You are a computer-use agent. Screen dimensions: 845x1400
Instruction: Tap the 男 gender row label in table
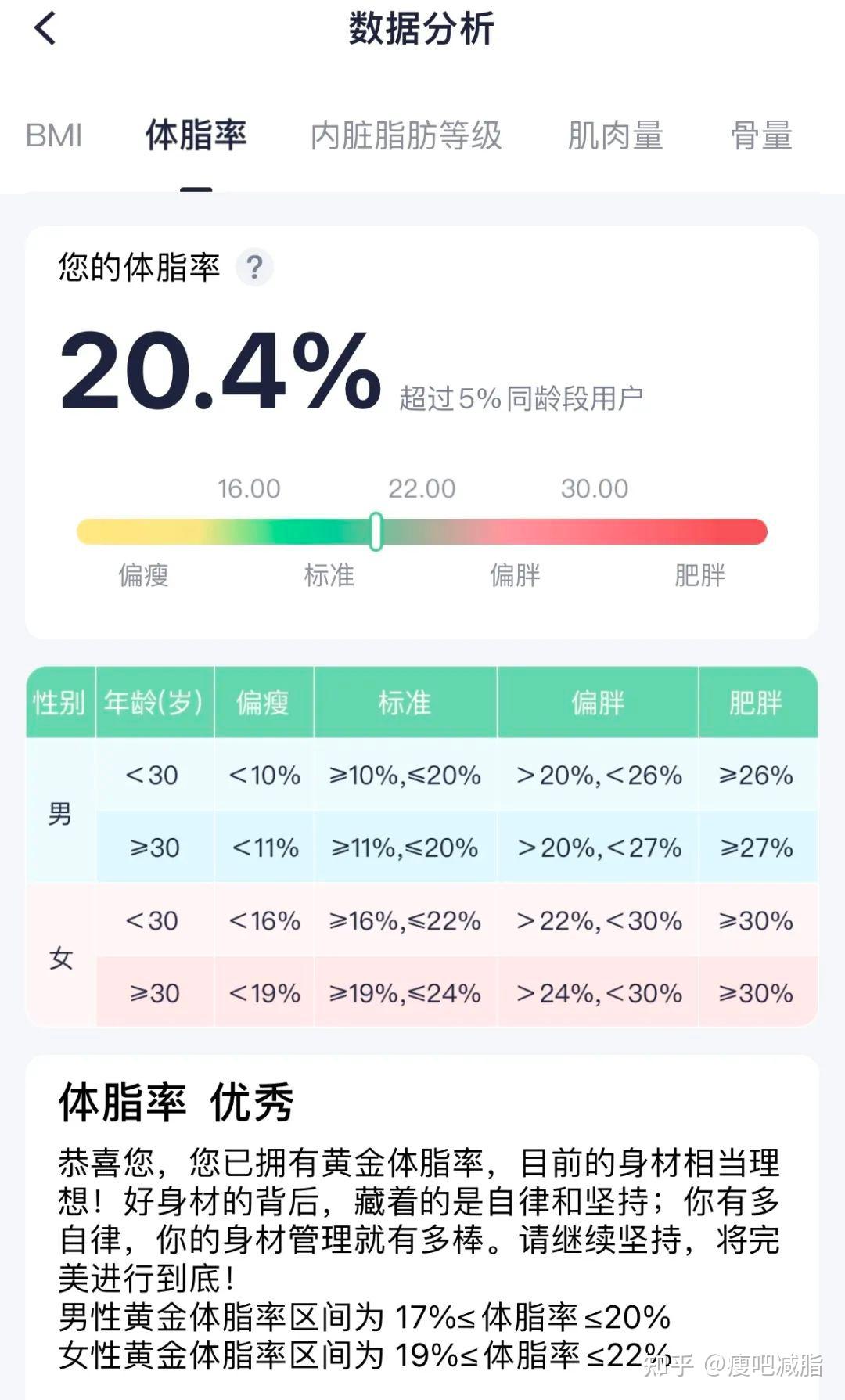pyautogui.click(x=59, y=812)
